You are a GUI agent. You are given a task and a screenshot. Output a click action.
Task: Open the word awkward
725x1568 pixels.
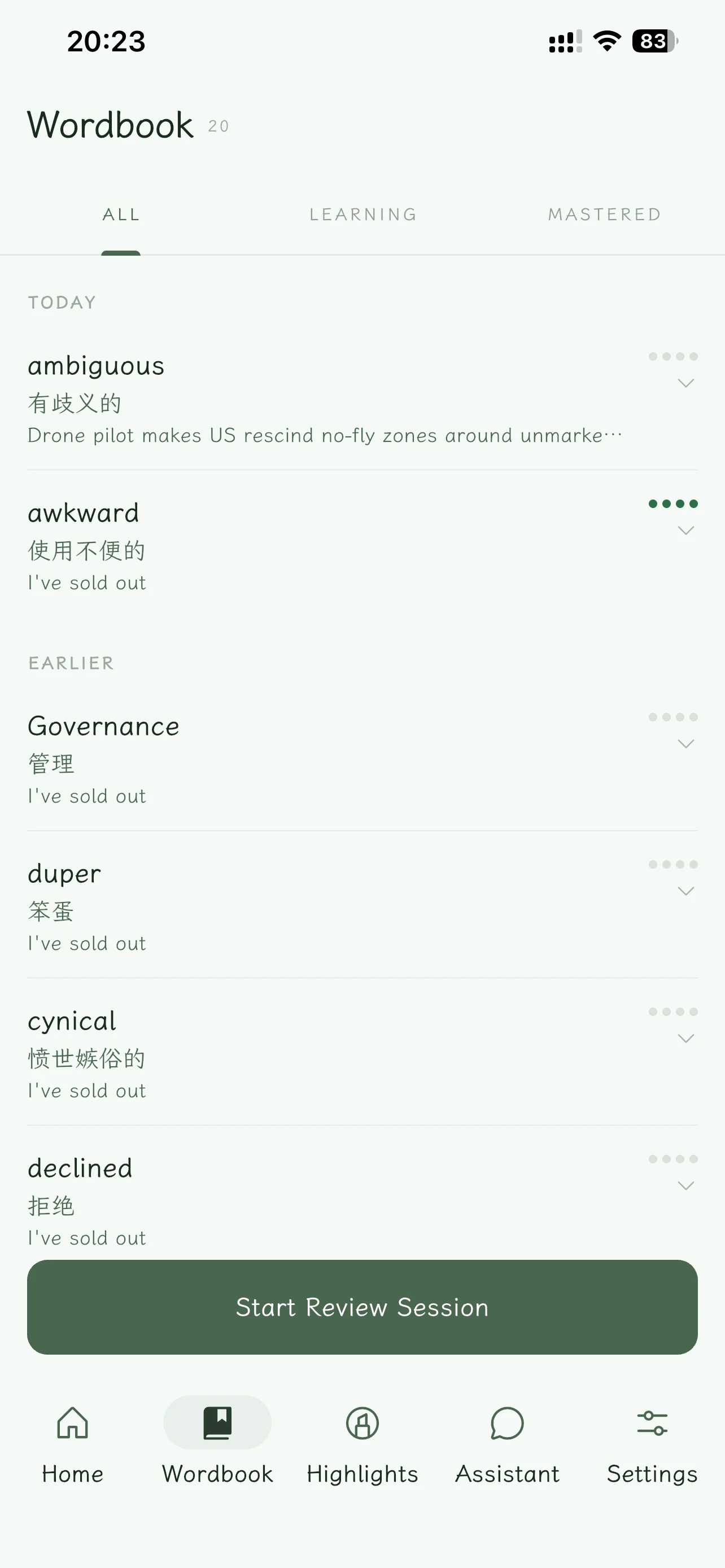coord(84,513)
